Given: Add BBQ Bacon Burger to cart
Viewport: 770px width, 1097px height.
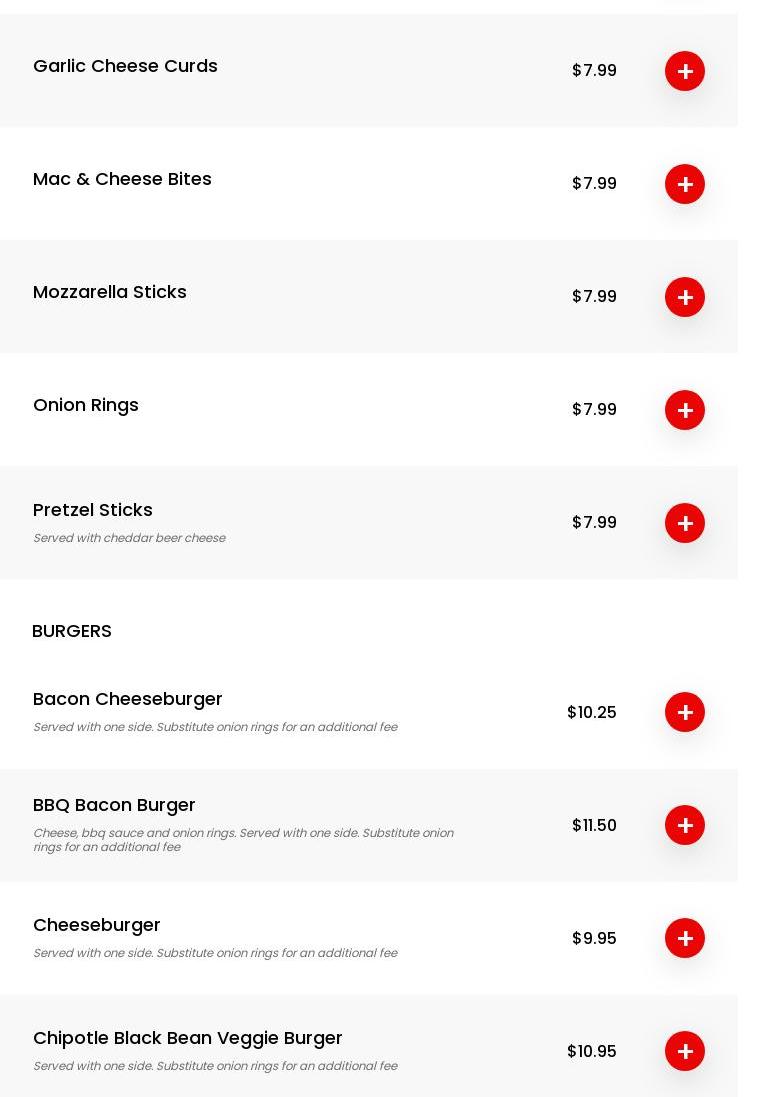Looking at the screenshot, I should click(685, 825).
